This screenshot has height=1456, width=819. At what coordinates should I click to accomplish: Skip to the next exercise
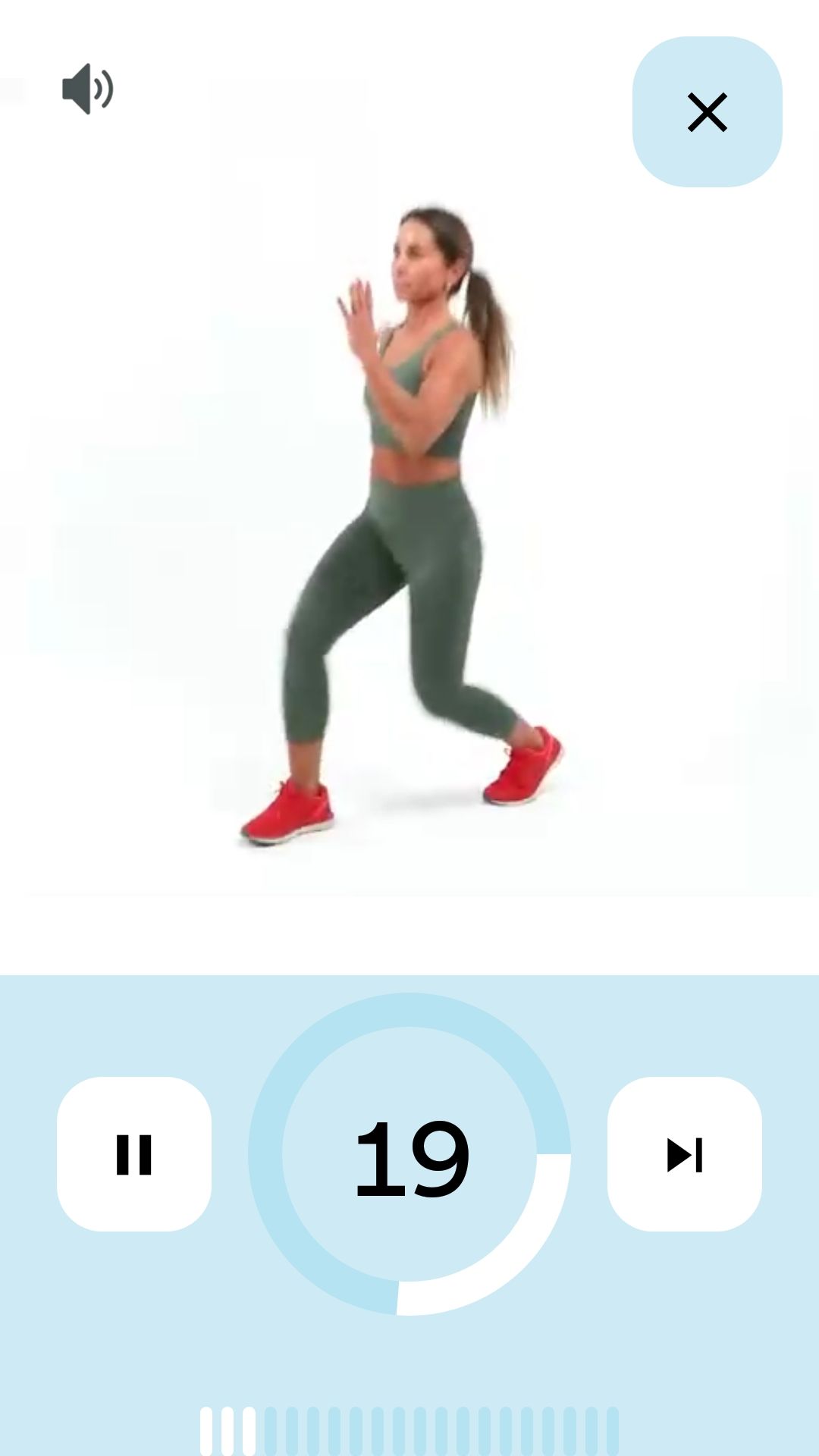tap(684, 1154)
